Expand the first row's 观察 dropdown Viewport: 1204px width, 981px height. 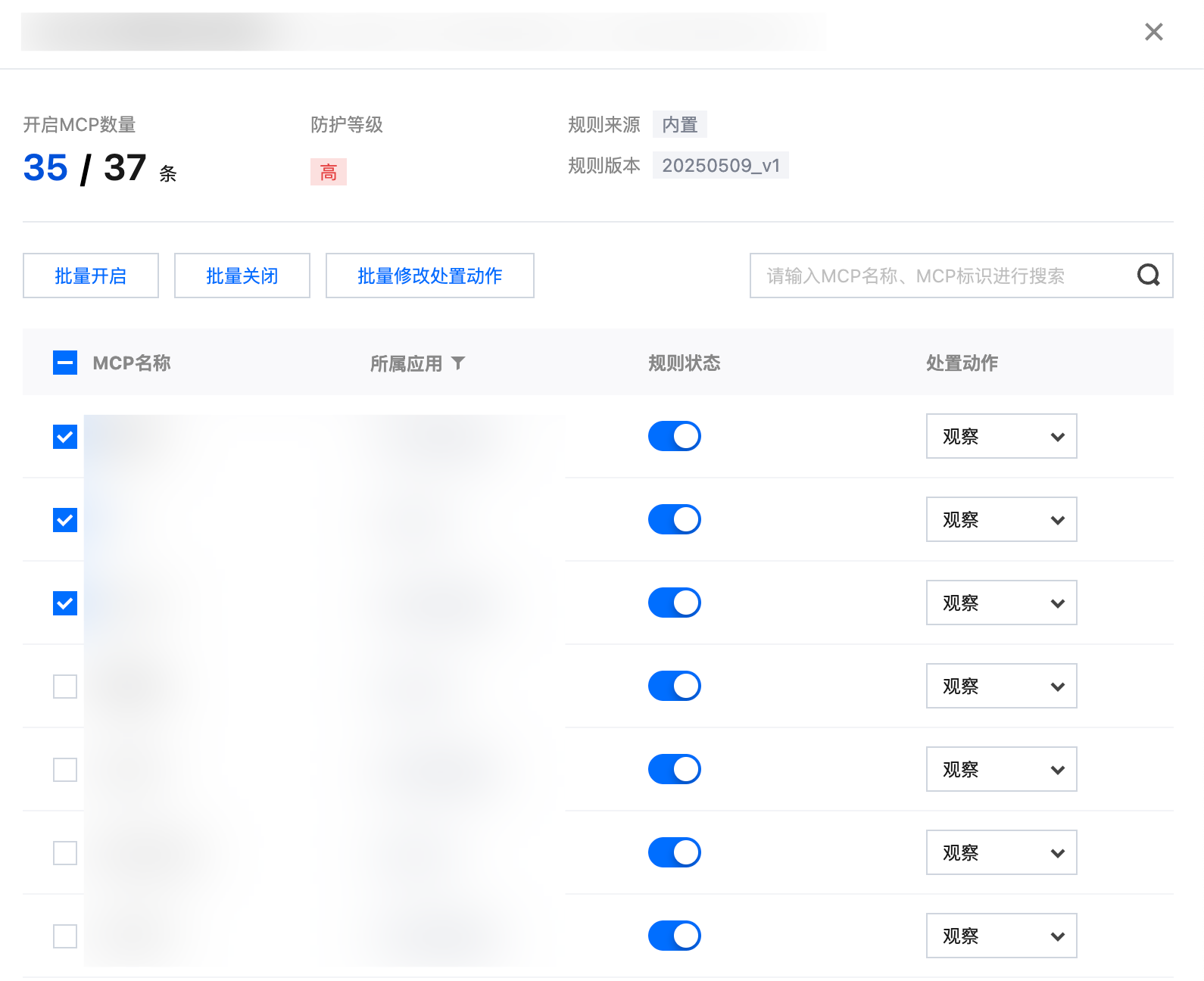pyautogui.click(x=1001, y=436)
